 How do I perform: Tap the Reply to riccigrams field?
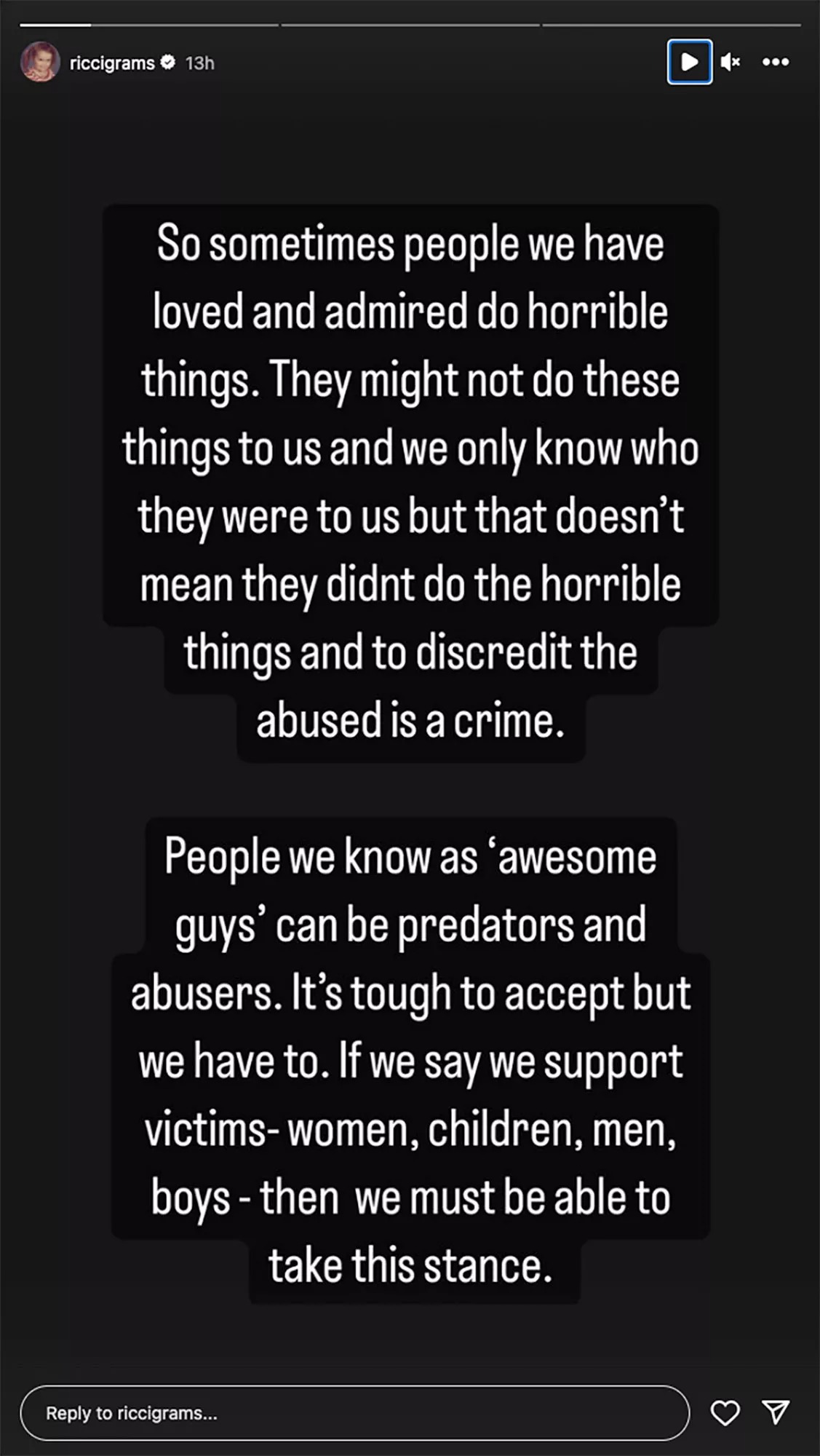tap(354, 1412)
